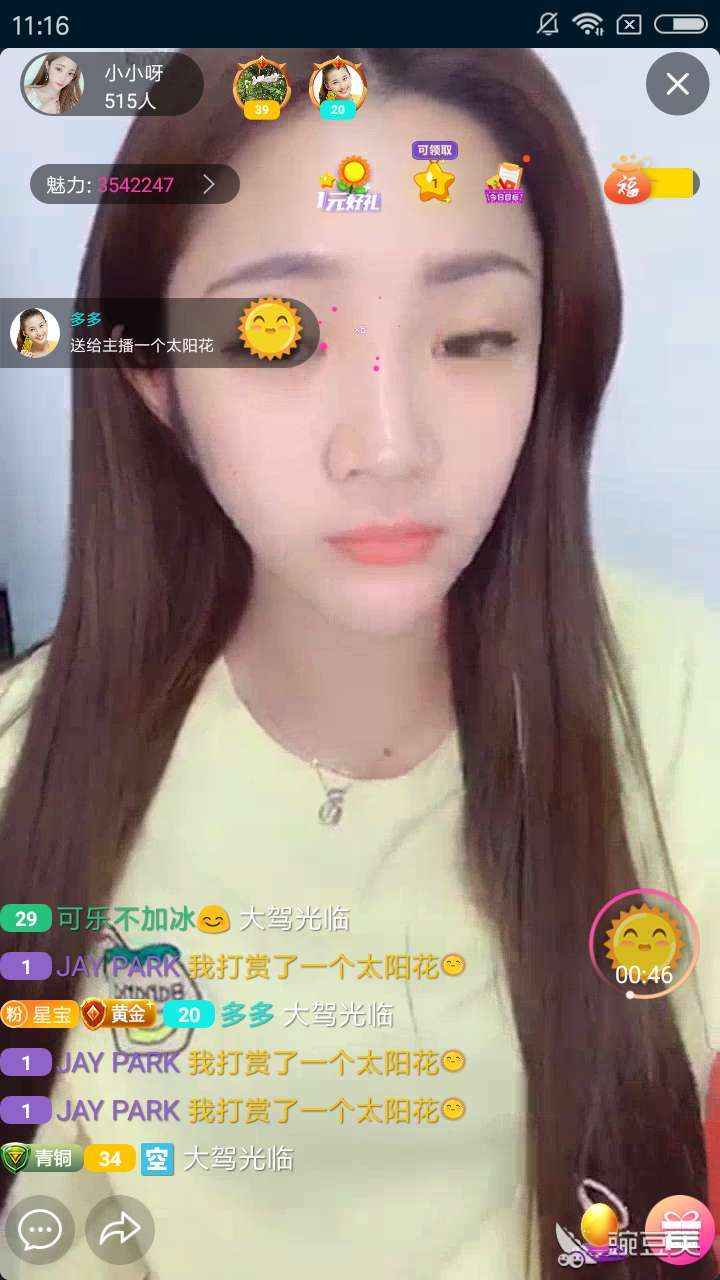Image resolution: width=720 pixels, height=1280 pixels.
Task: Tap the sunflower combo badge in chat
Action: (268, 328)
